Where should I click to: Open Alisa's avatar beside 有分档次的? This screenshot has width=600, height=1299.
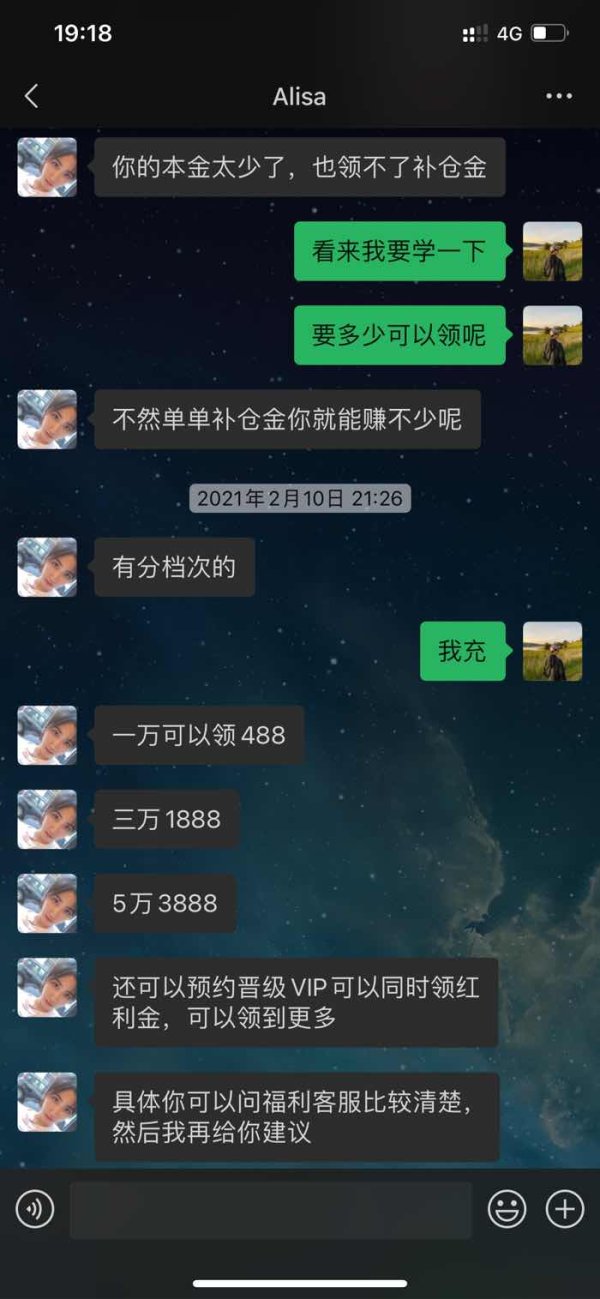click(x=47, y=567)
